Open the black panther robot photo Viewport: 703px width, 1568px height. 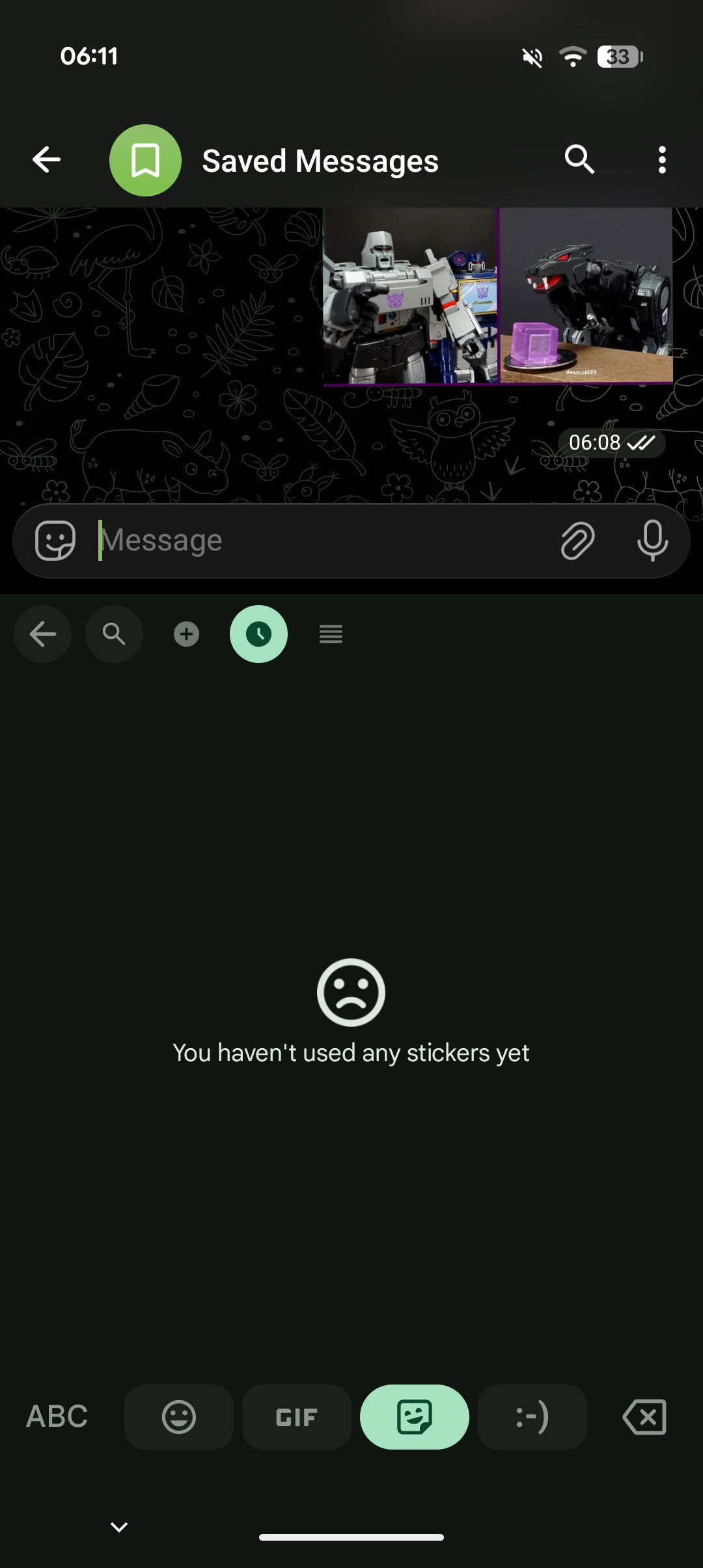586,296
